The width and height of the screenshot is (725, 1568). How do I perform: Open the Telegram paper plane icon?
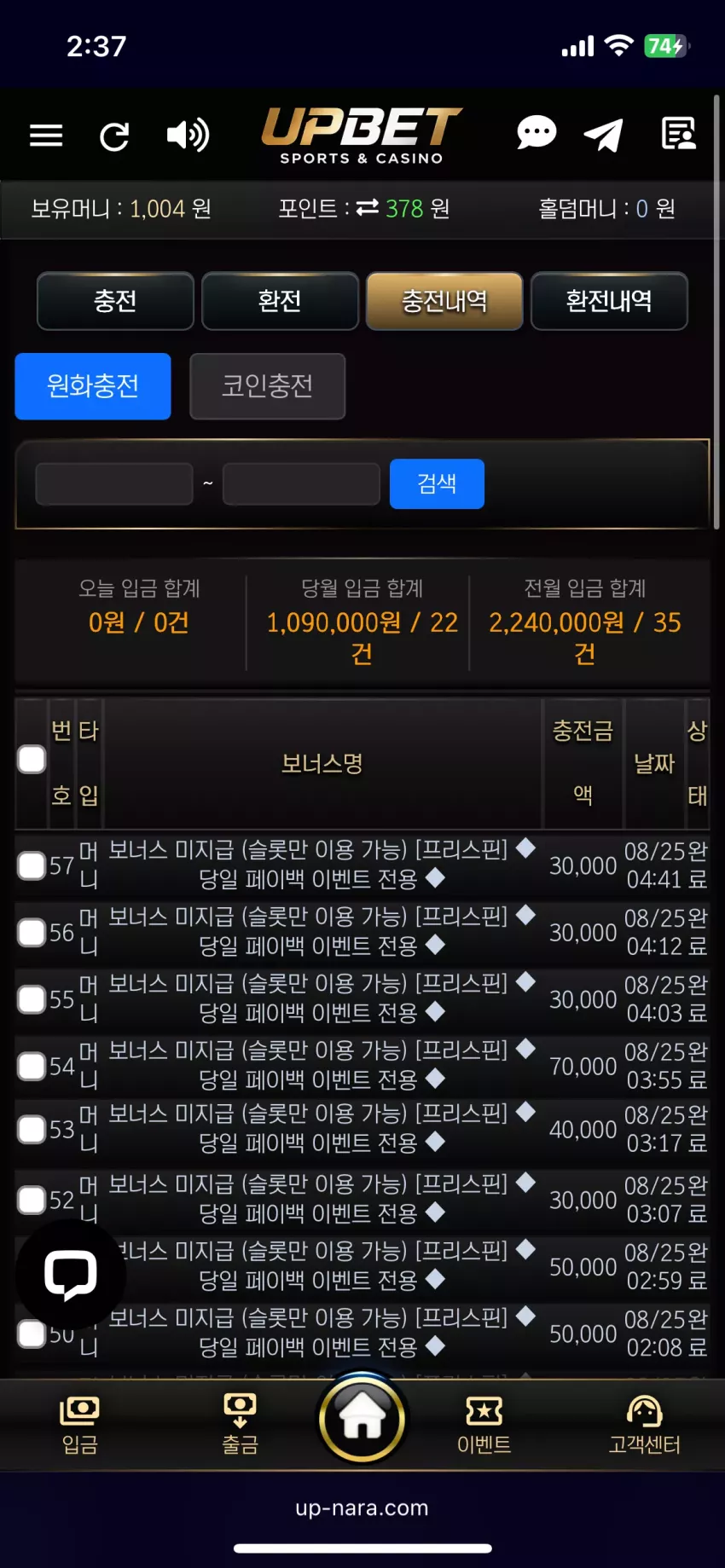point(604,135)
